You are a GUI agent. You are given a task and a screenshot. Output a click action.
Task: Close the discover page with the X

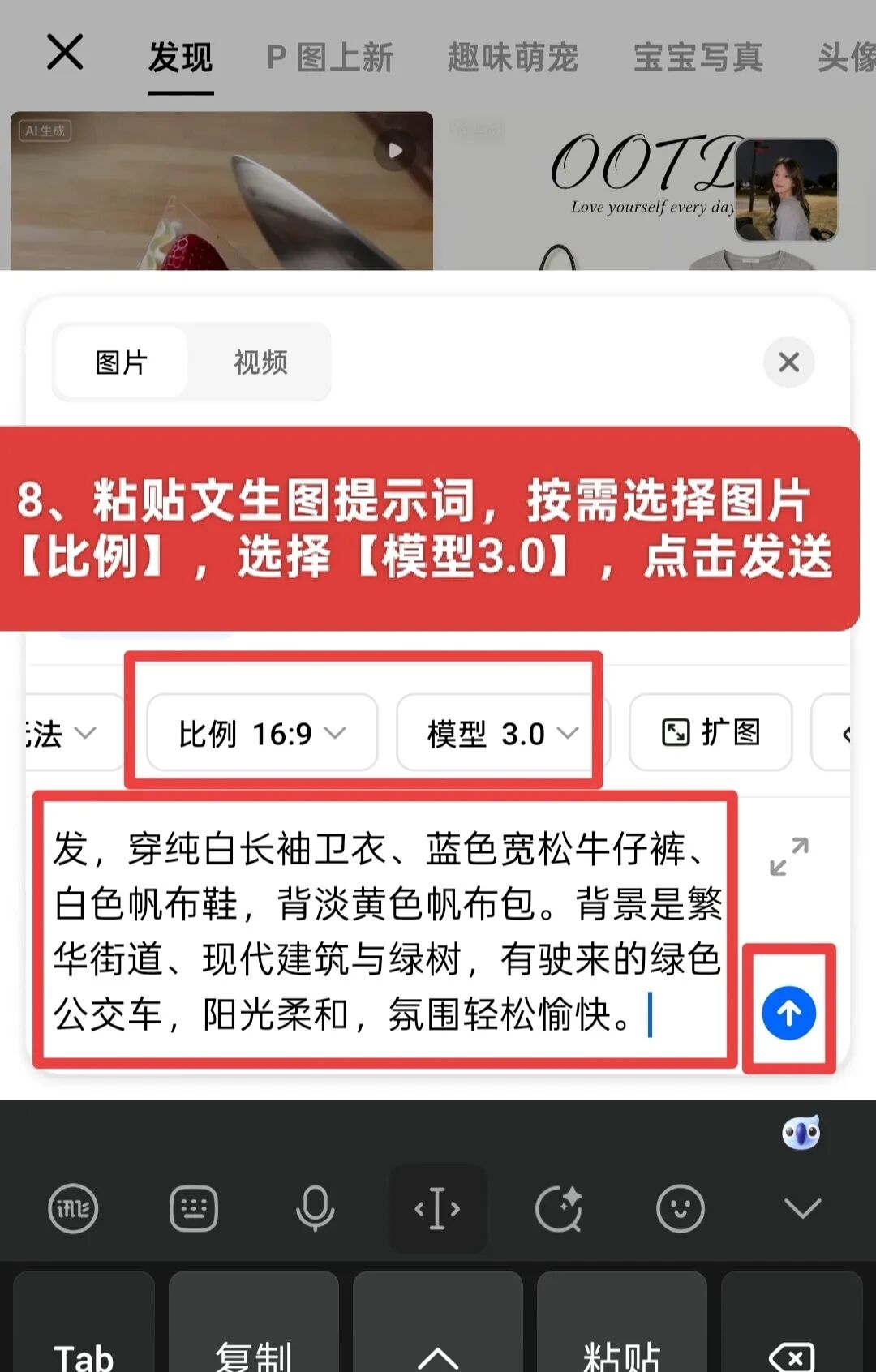point(65,54)
